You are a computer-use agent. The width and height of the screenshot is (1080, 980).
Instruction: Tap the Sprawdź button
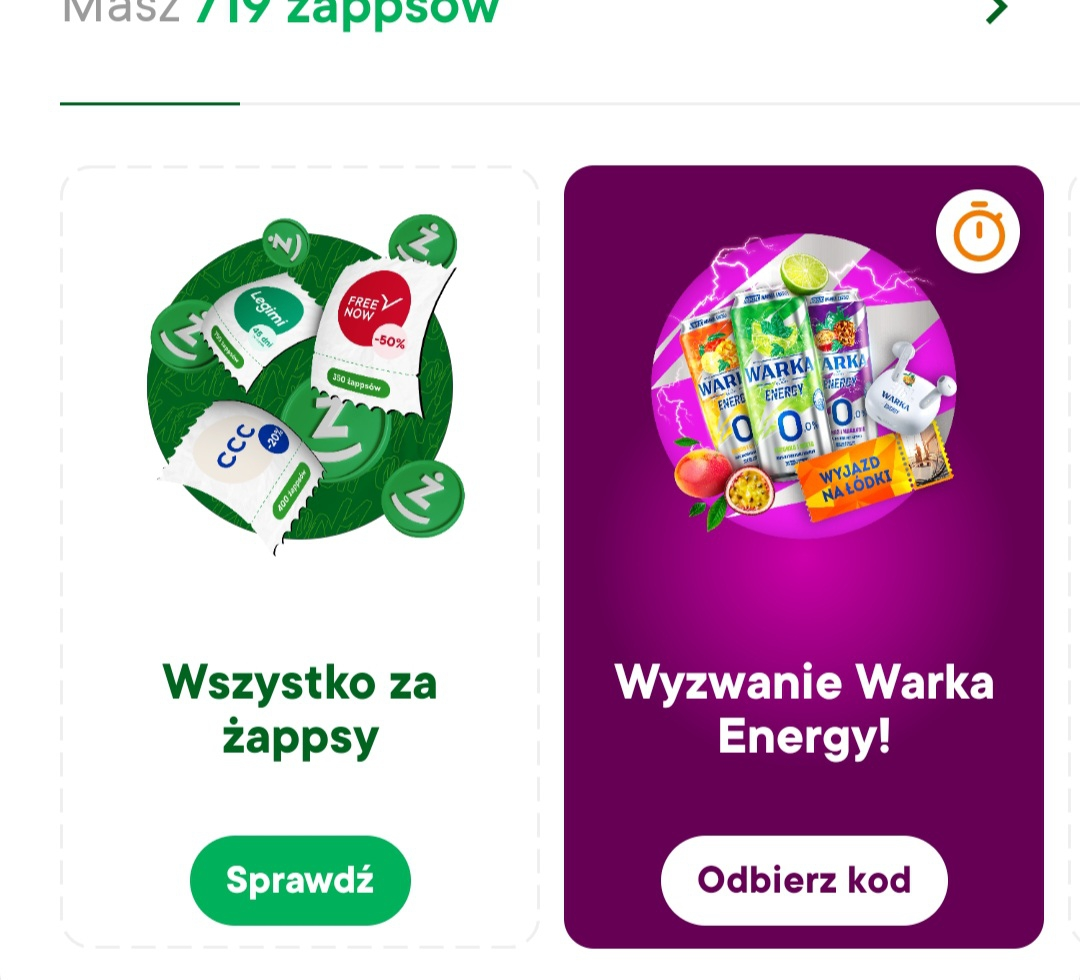(300, 880)
